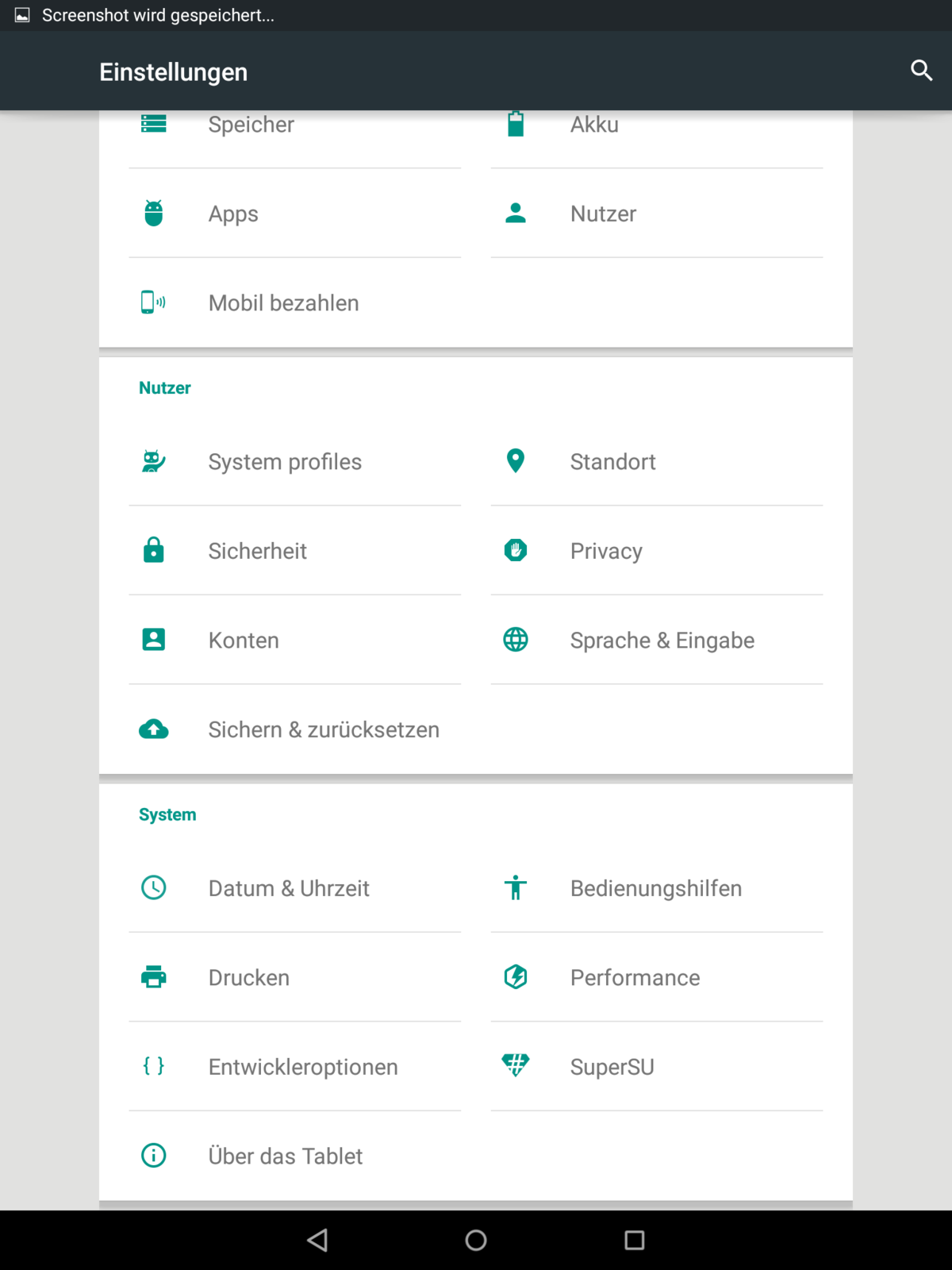The width and height of the screenshot is (952, 1270).
Task: Tap the system back button
Action: click(x=317, y=1240)
